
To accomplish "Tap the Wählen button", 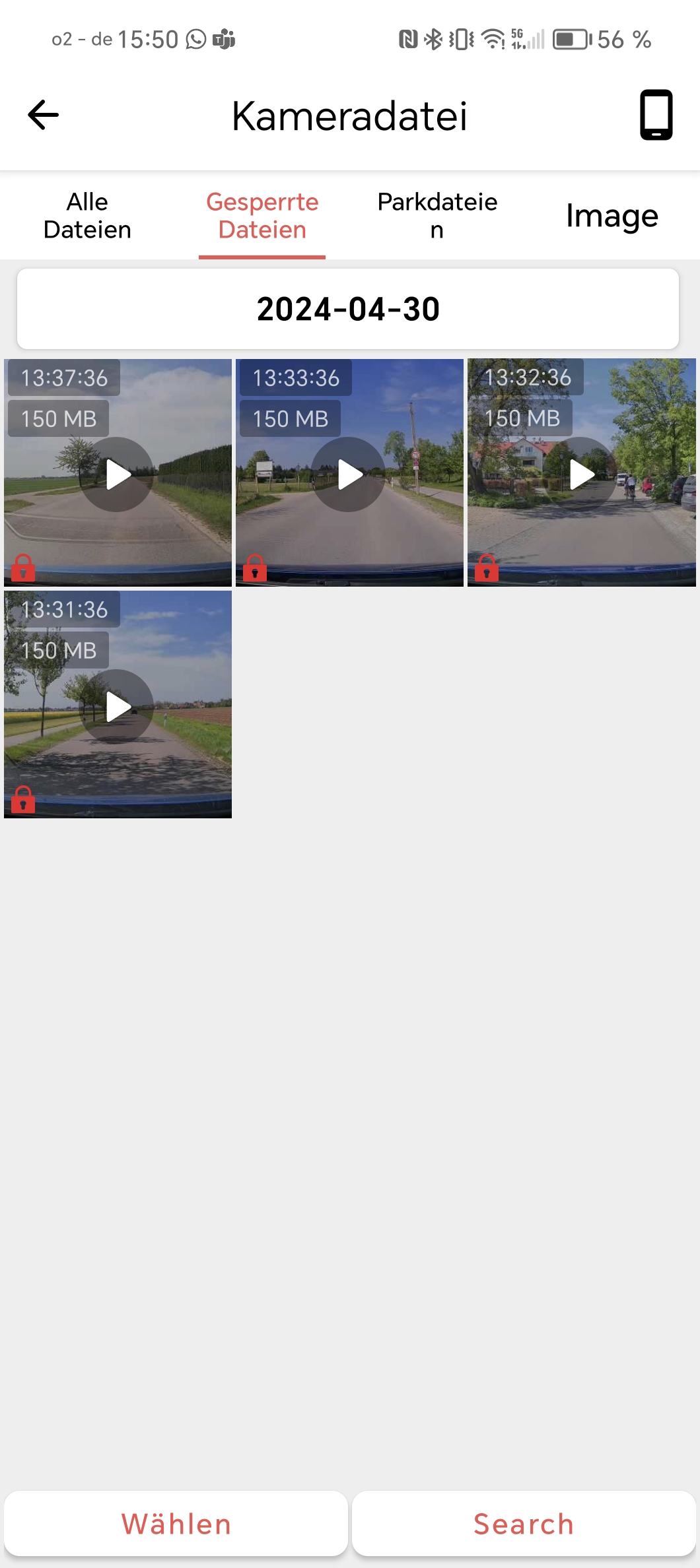I will 176,1524.
